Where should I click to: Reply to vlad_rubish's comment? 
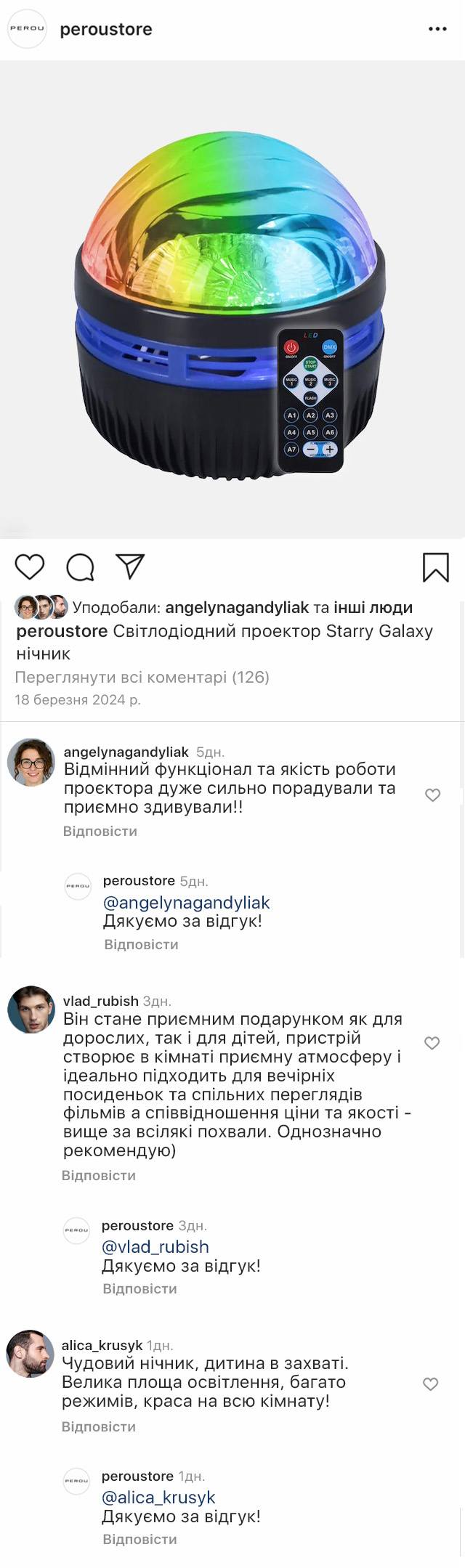pos(99,1175)
